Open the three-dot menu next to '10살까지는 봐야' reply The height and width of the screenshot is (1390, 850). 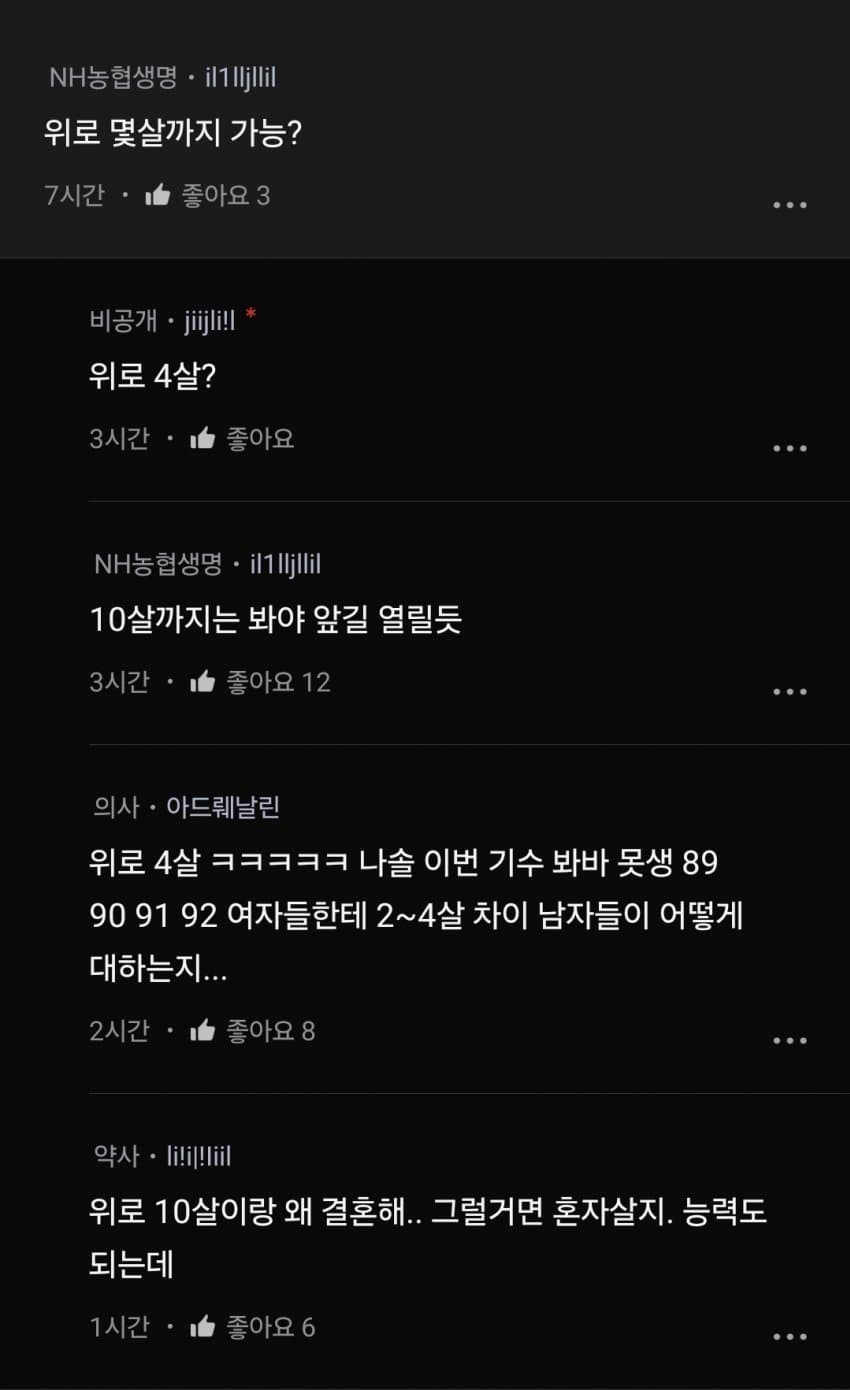[792, 691]
